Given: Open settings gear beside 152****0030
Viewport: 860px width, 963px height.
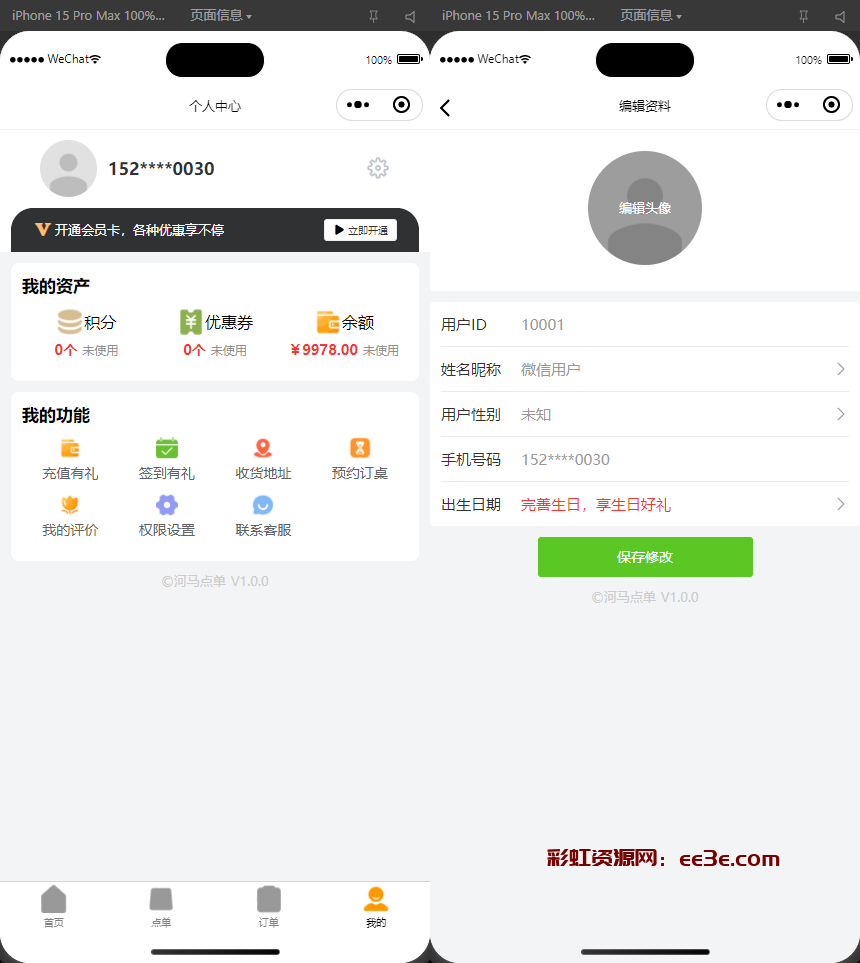Looking at the screenshot, I should point(377,168).
